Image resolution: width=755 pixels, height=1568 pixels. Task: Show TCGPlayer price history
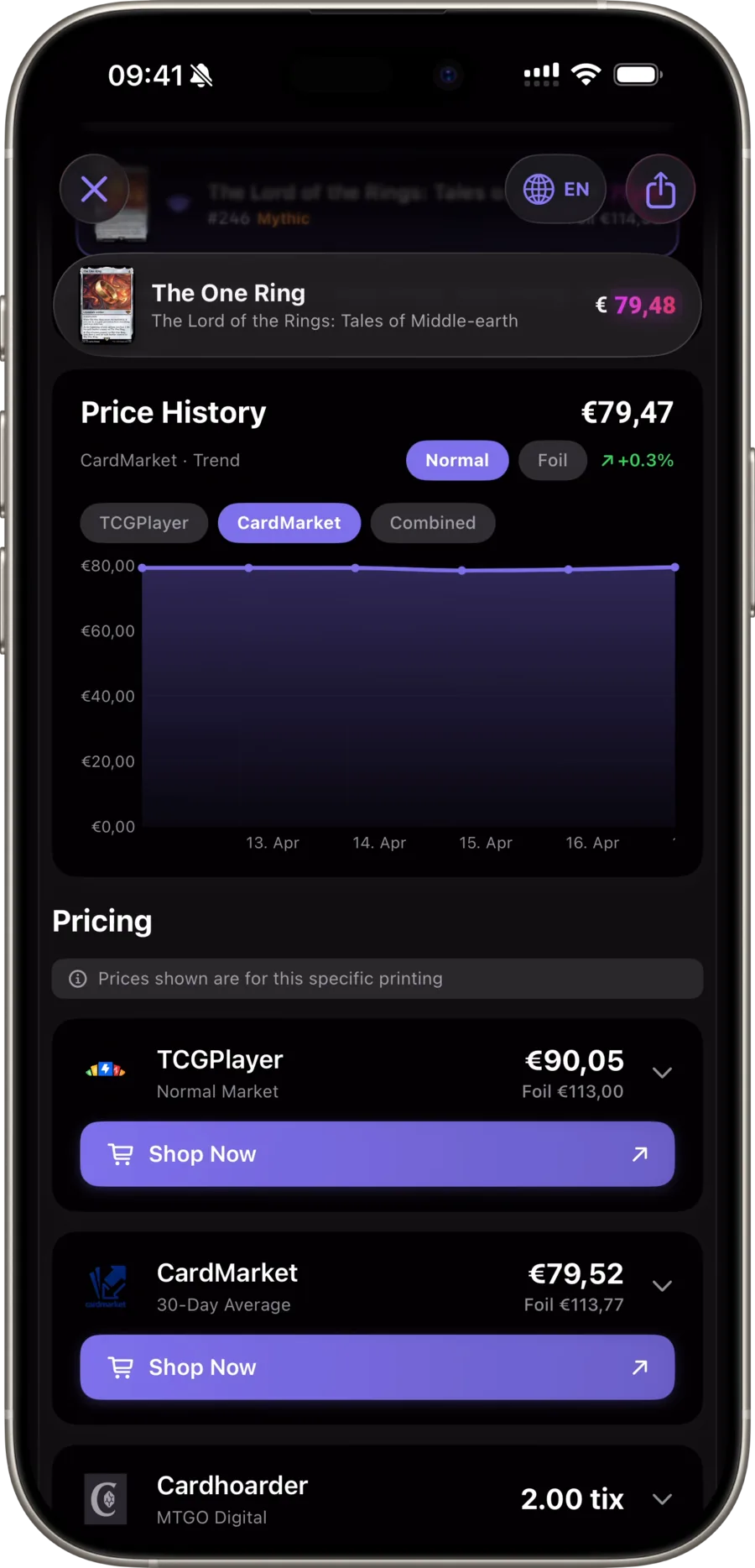coord(143,523)
